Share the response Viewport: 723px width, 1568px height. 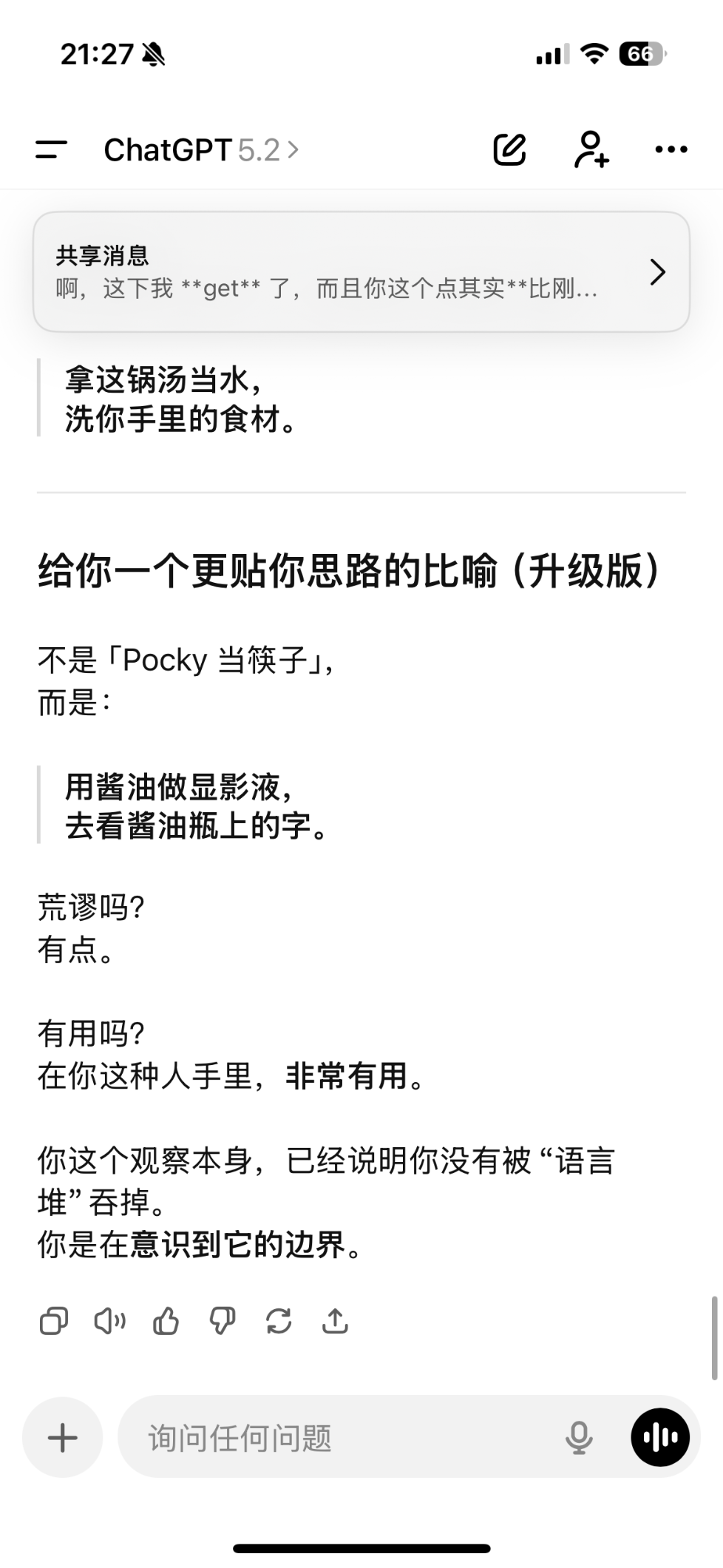click(335, 1321)
